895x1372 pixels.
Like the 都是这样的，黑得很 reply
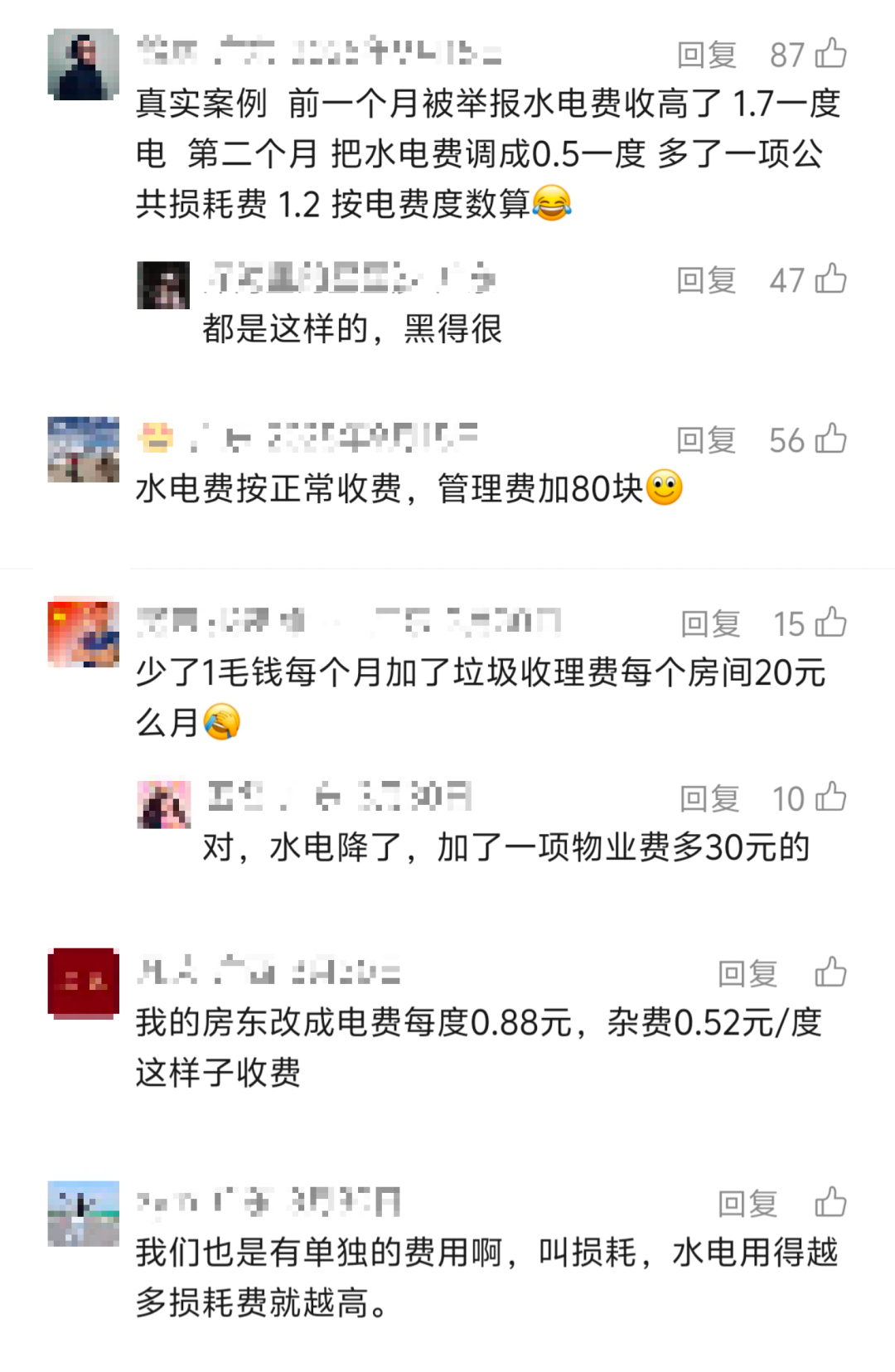(830, 279)
